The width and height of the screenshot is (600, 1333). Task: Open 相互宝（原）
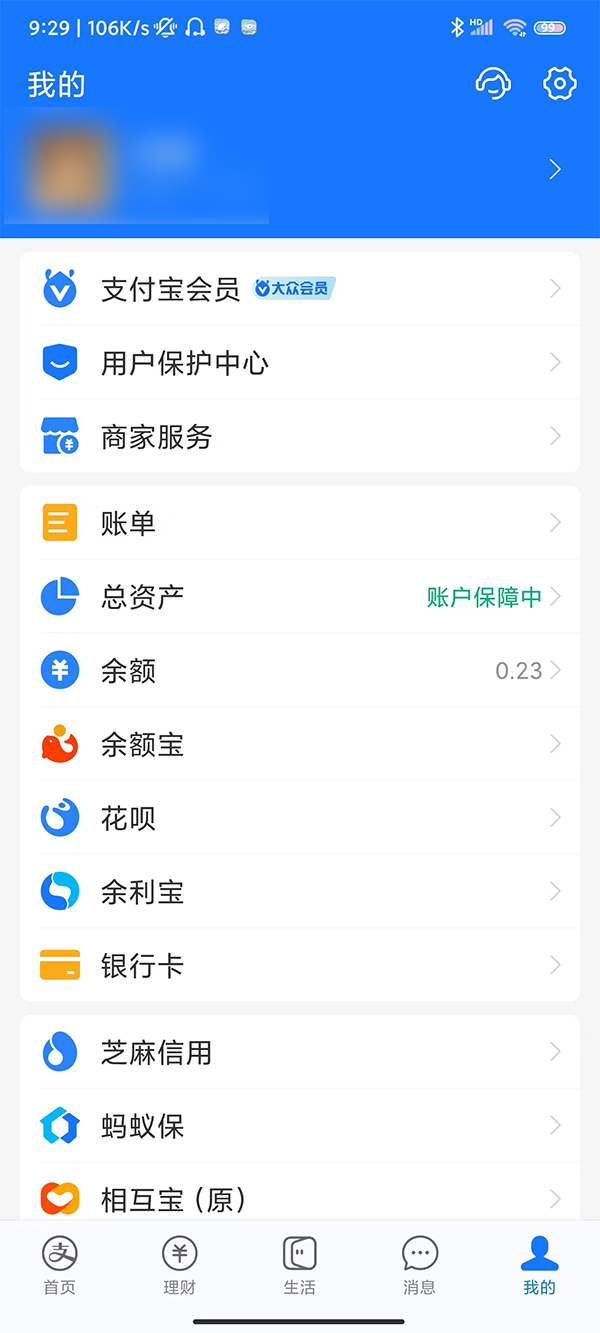click(x=300, y=1197)
